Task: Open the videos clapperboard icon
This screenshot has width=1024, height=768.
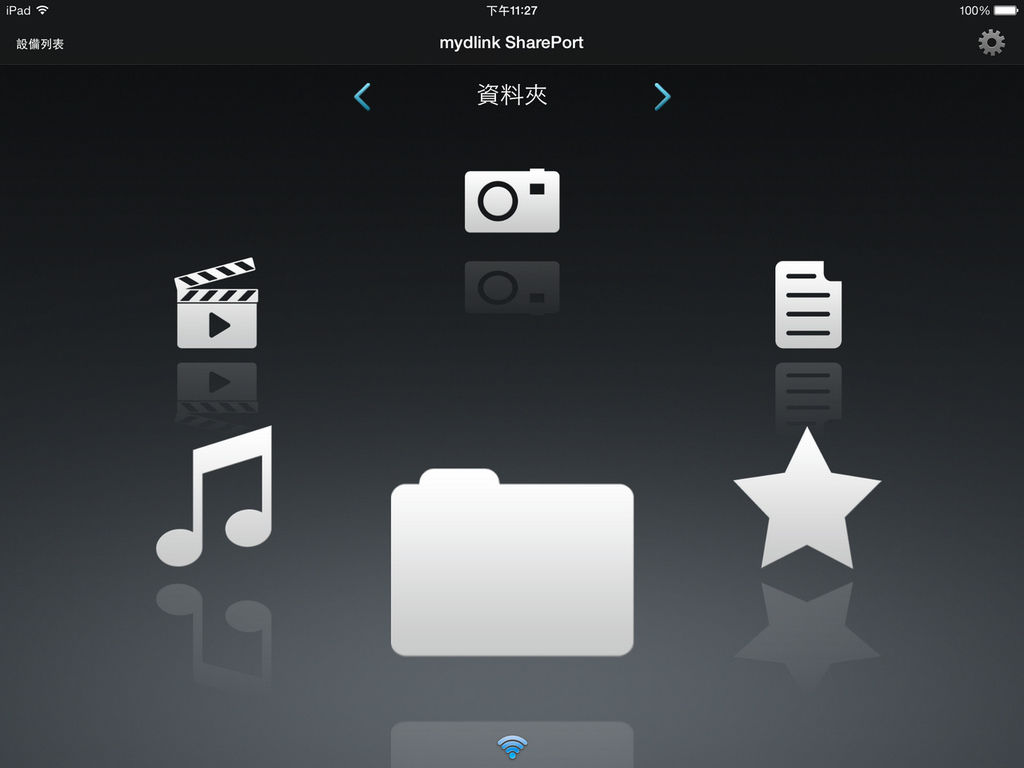Action: point(217,304)
